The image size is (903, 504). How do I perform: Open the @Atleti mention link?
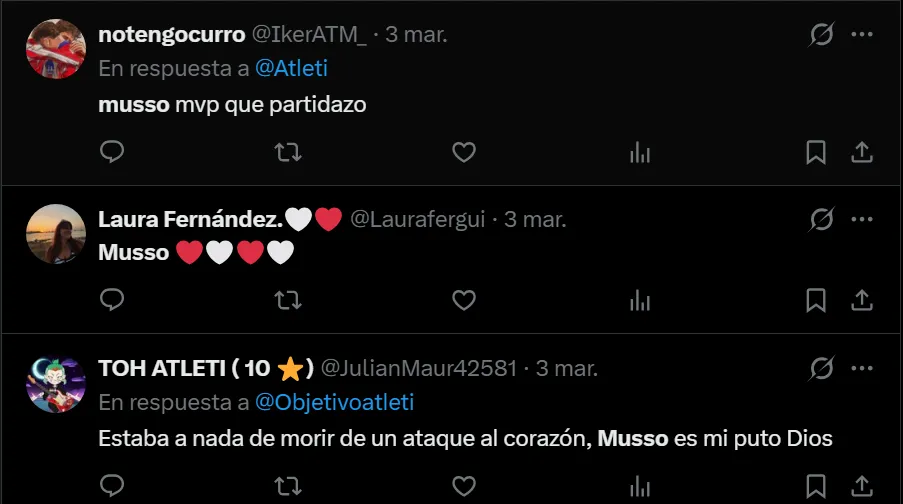(291, 68)
